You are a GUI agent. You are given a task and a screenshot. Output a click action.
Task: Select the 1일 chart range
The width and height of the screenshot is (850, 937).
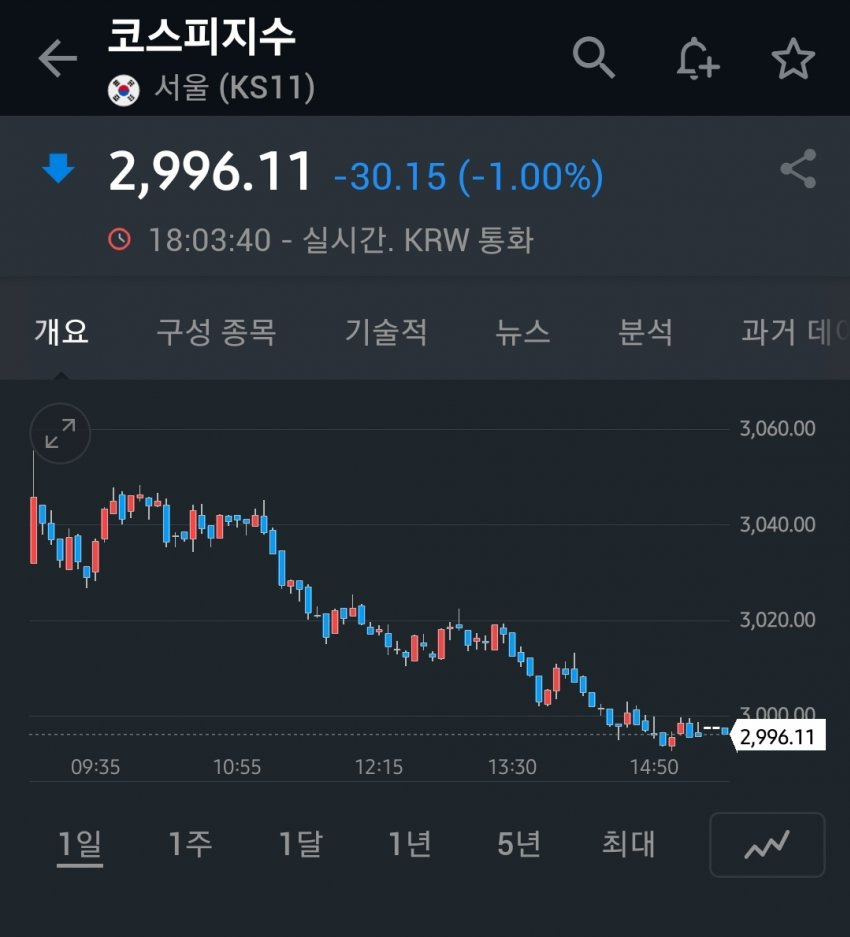pyautogui.click(x=80, y=845)
